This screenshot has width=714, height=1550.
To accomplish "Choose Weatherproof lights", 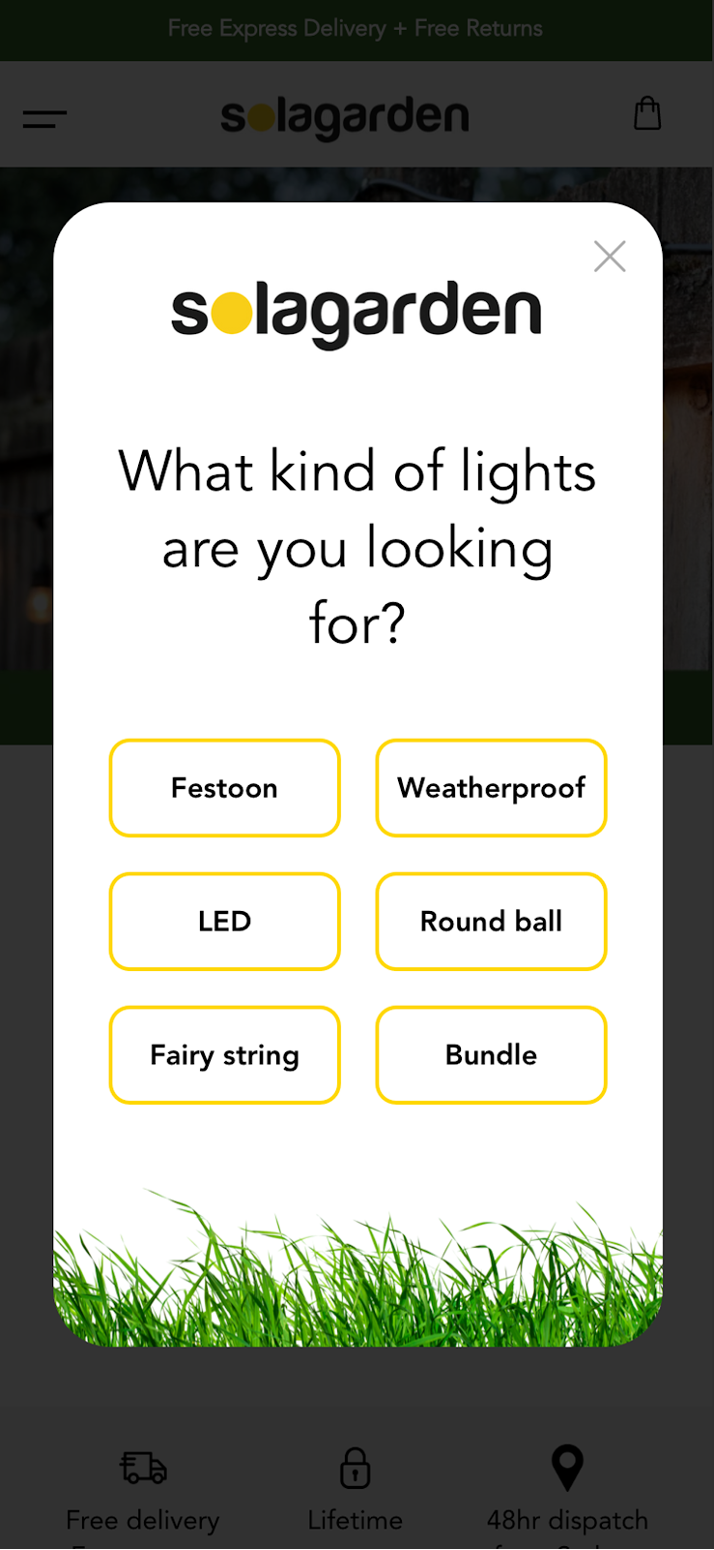I will 491,788.
